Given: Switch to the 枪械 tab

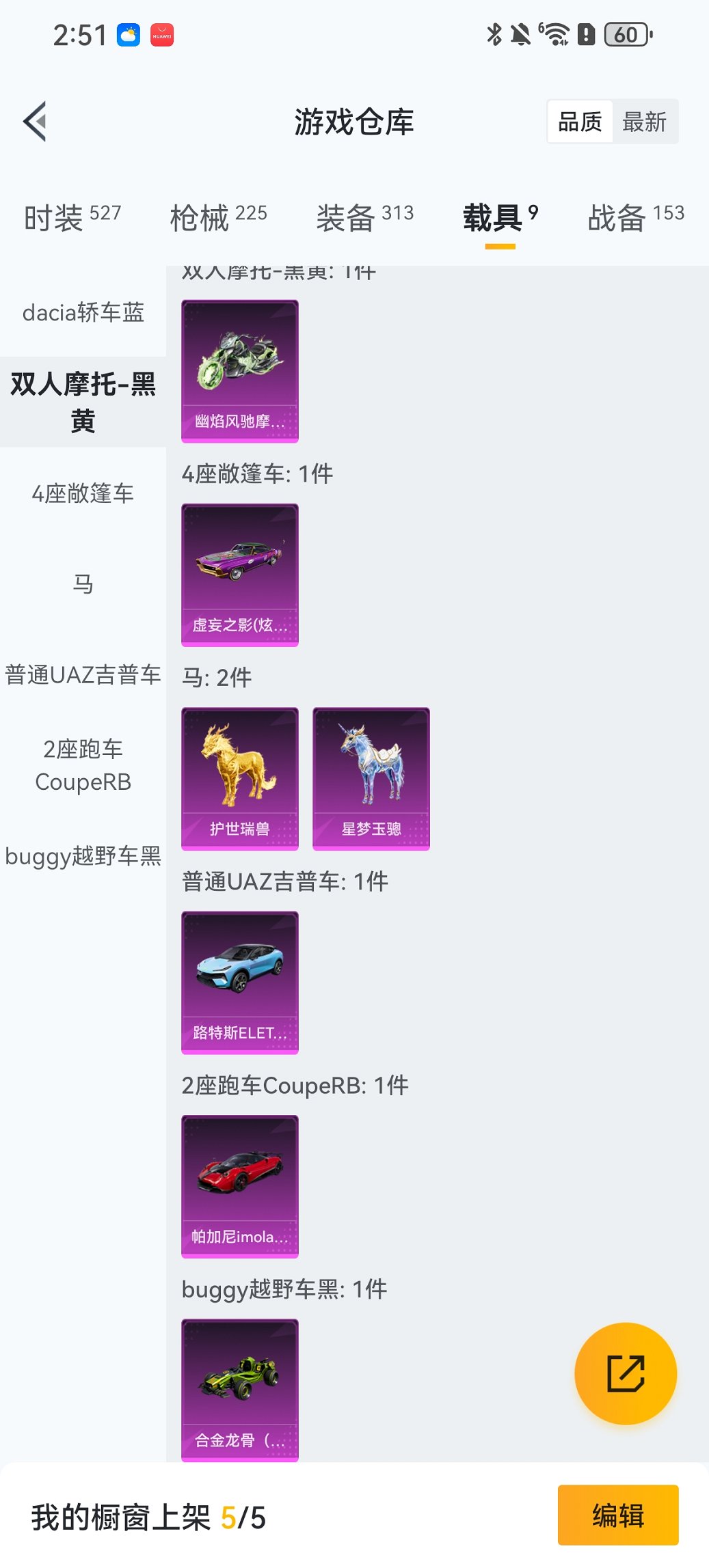Looking at the screenshot, I should (x=218, y=217).
